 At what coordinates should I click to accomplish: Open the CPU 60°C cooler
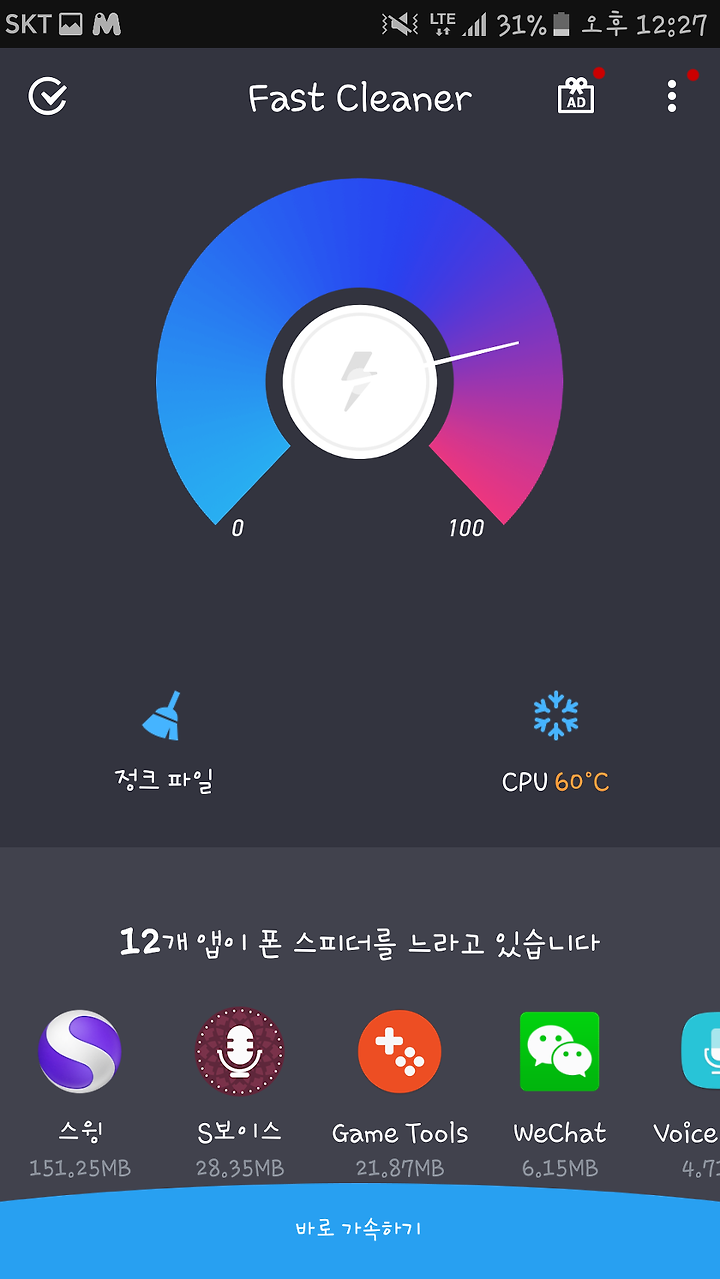point(556,742)
